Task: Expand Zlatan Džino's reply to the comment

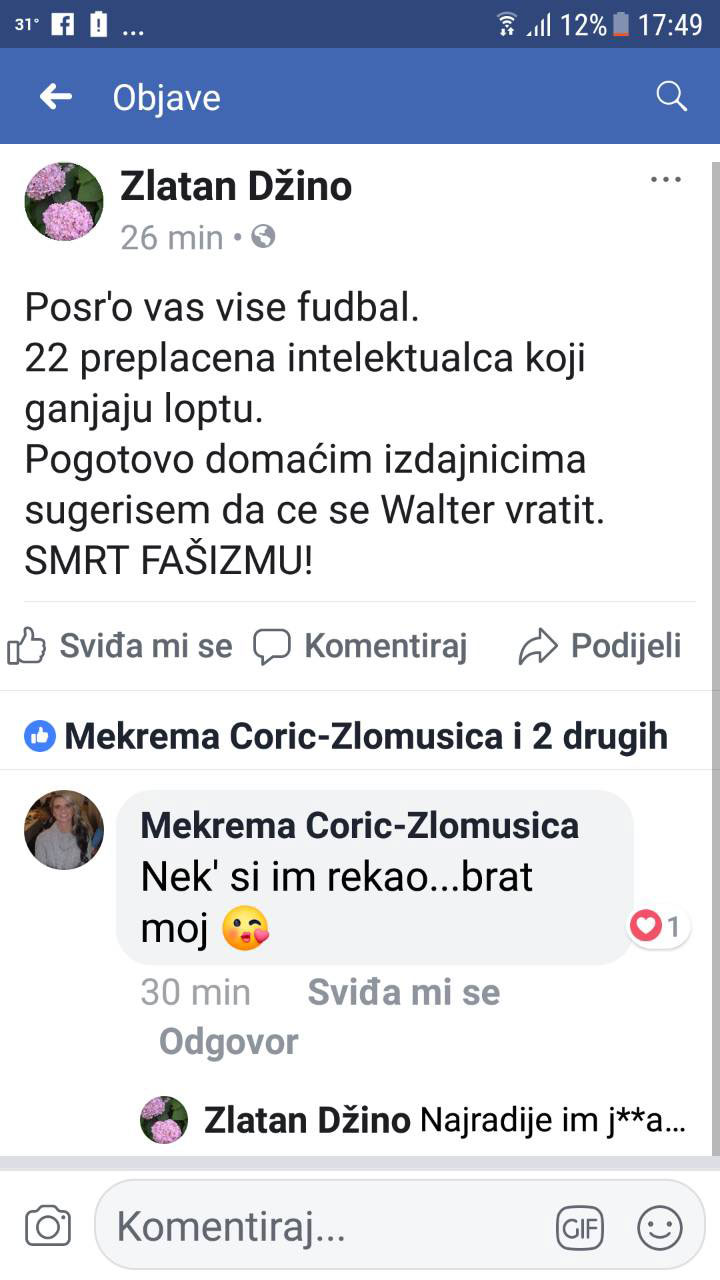Action: pos(445,1120)
